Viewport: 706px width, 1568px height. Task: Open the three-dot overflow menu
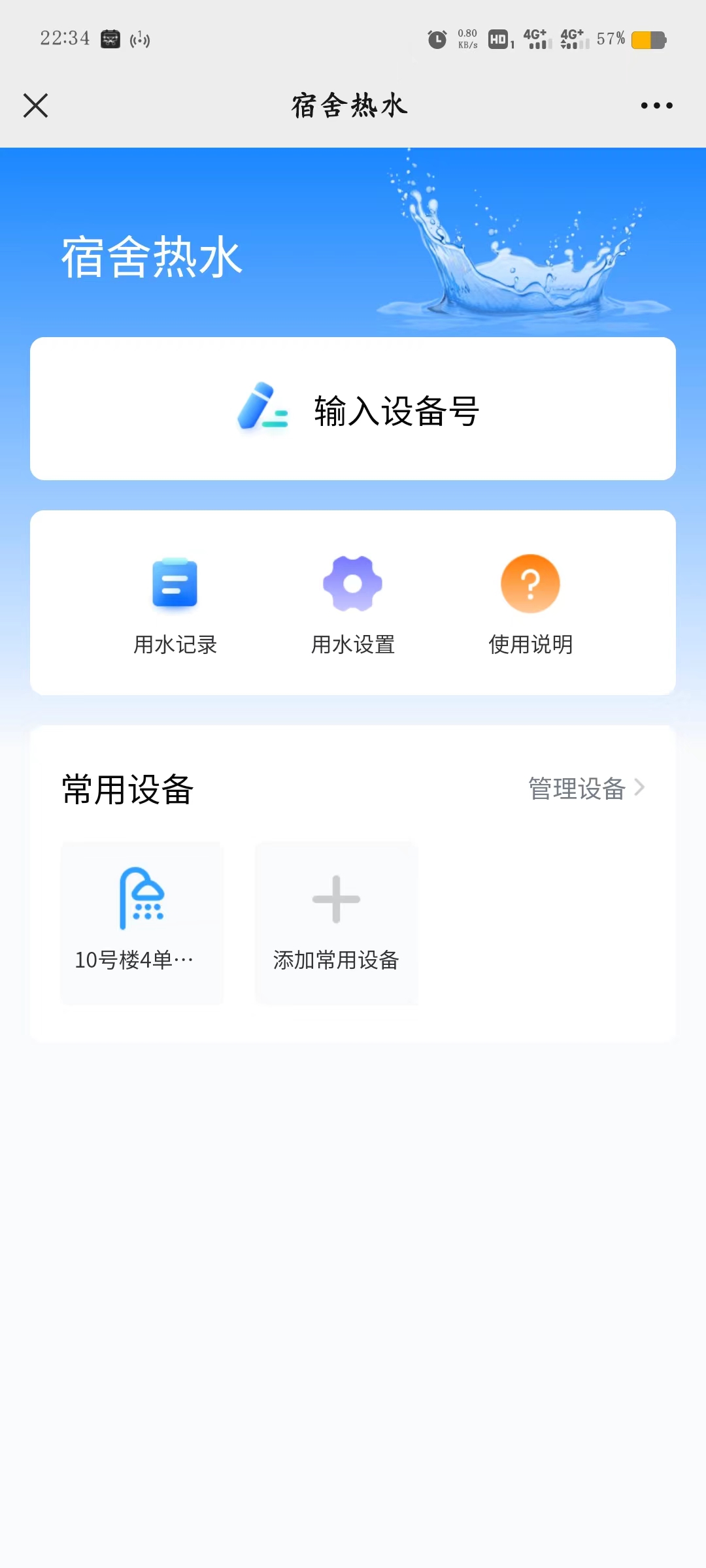tap(656, 105)
